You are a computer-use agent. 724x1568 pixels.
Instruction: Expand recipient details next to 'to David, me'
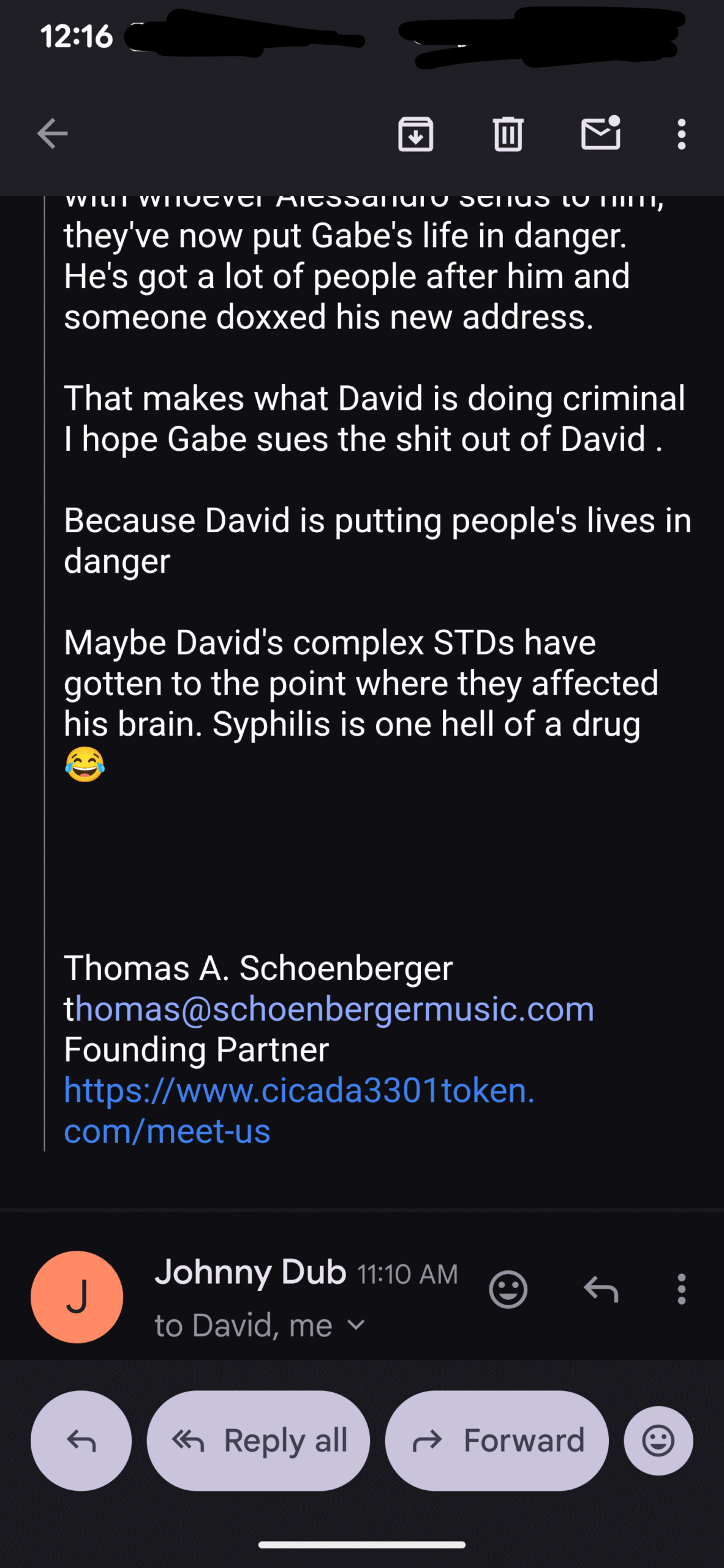coord(356,1325)
